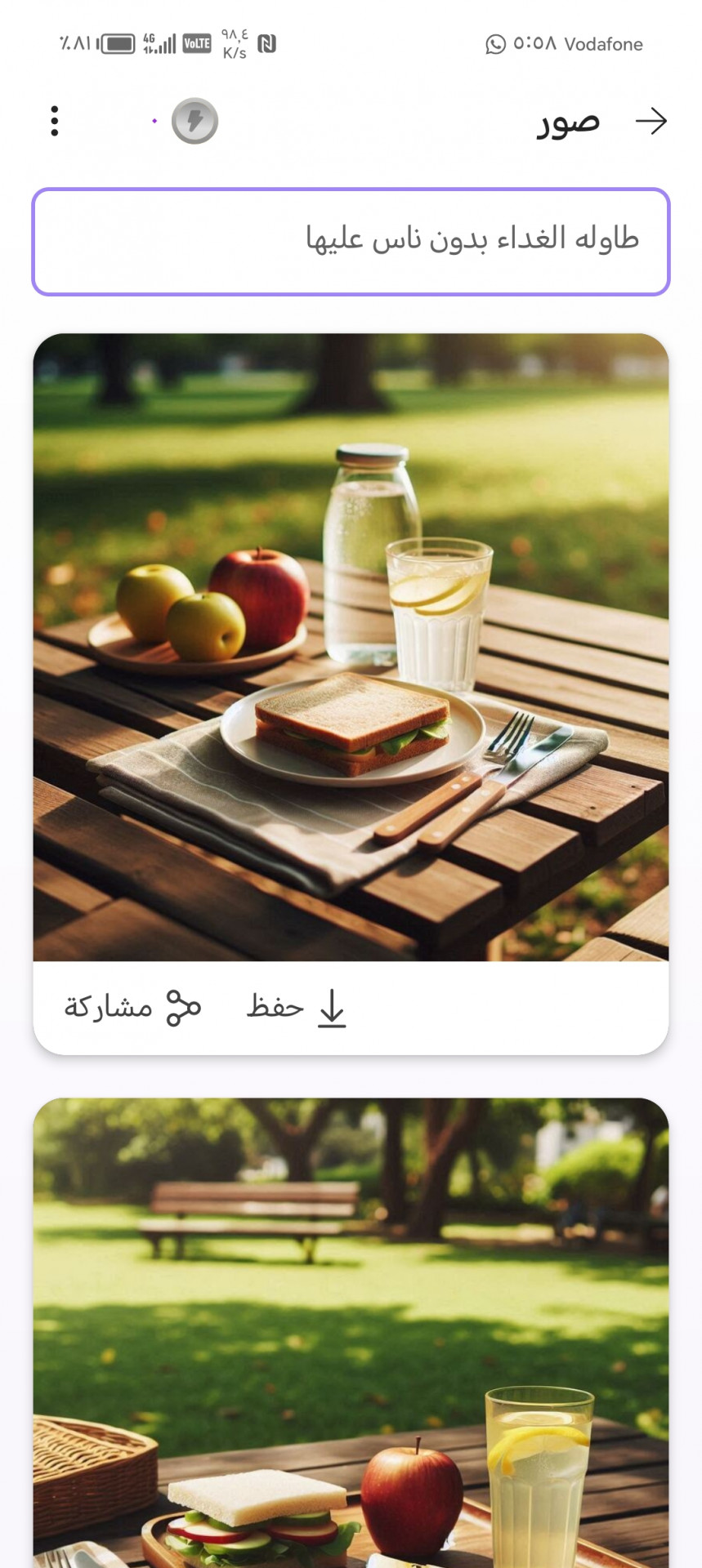Edit the image prompt text field
The height and width of the screenshot is (1568, 702).
351,242
